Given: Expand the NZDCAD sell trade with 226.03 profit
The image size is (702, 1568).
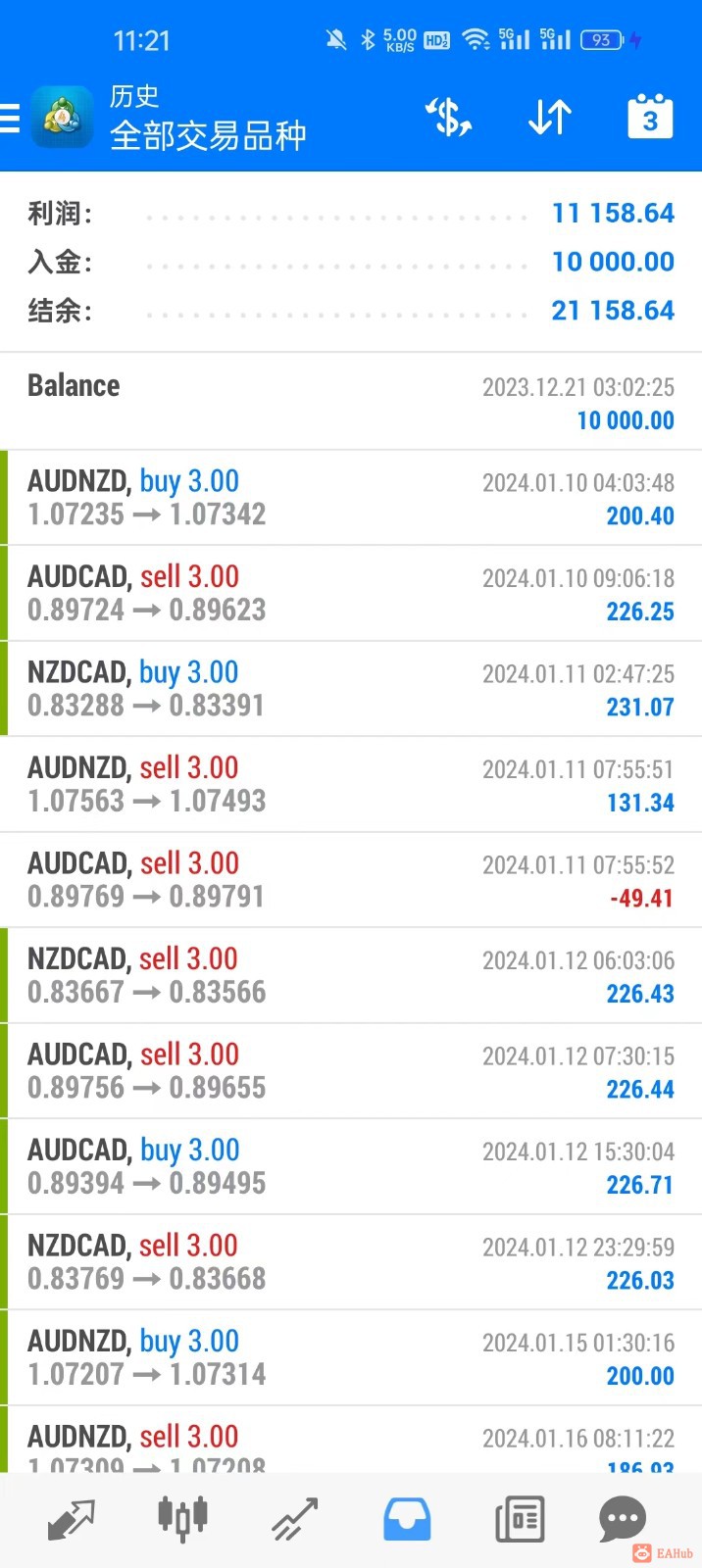Looking at the screenshot, I should pos(351,1262).
